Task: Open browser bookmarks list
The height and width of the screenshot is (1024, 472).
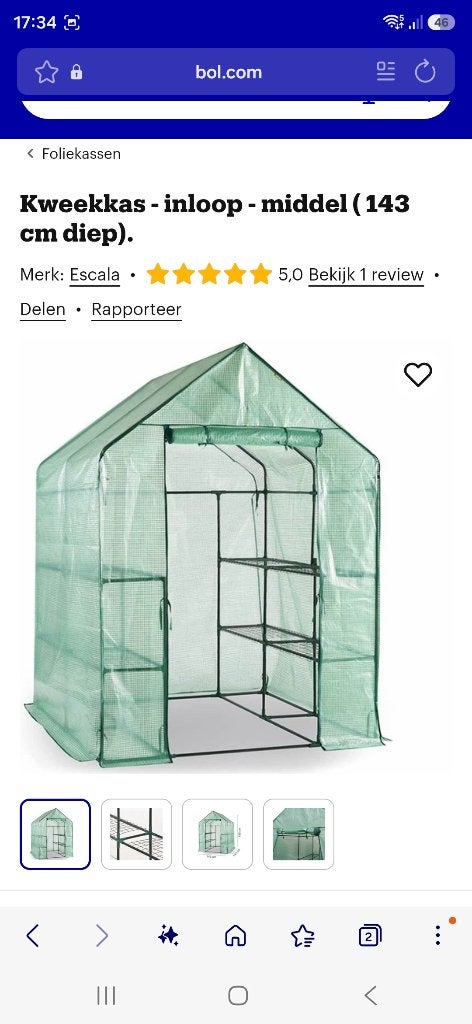Action: 303,936
